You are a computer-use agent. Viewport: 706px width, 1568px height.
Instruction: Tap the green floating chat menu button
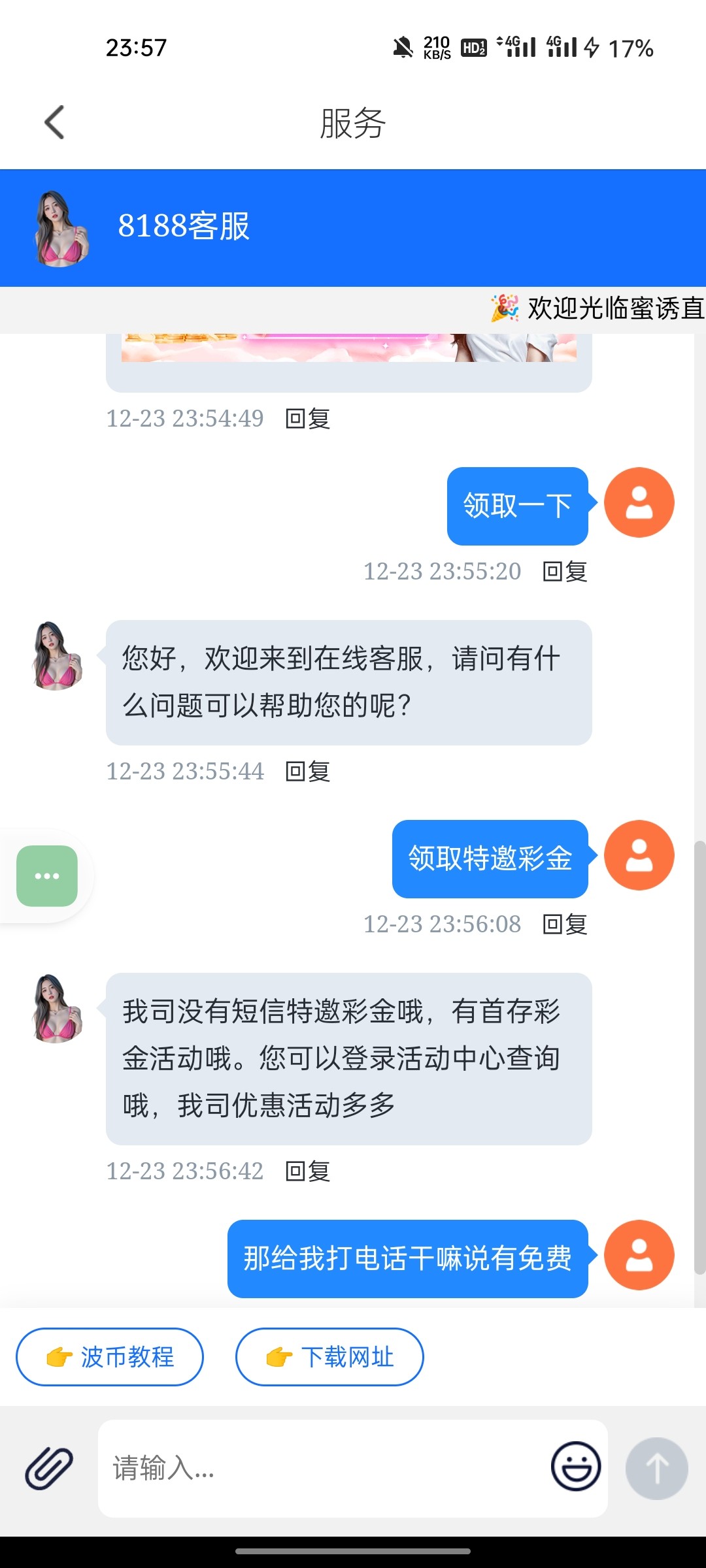(47, 875)
